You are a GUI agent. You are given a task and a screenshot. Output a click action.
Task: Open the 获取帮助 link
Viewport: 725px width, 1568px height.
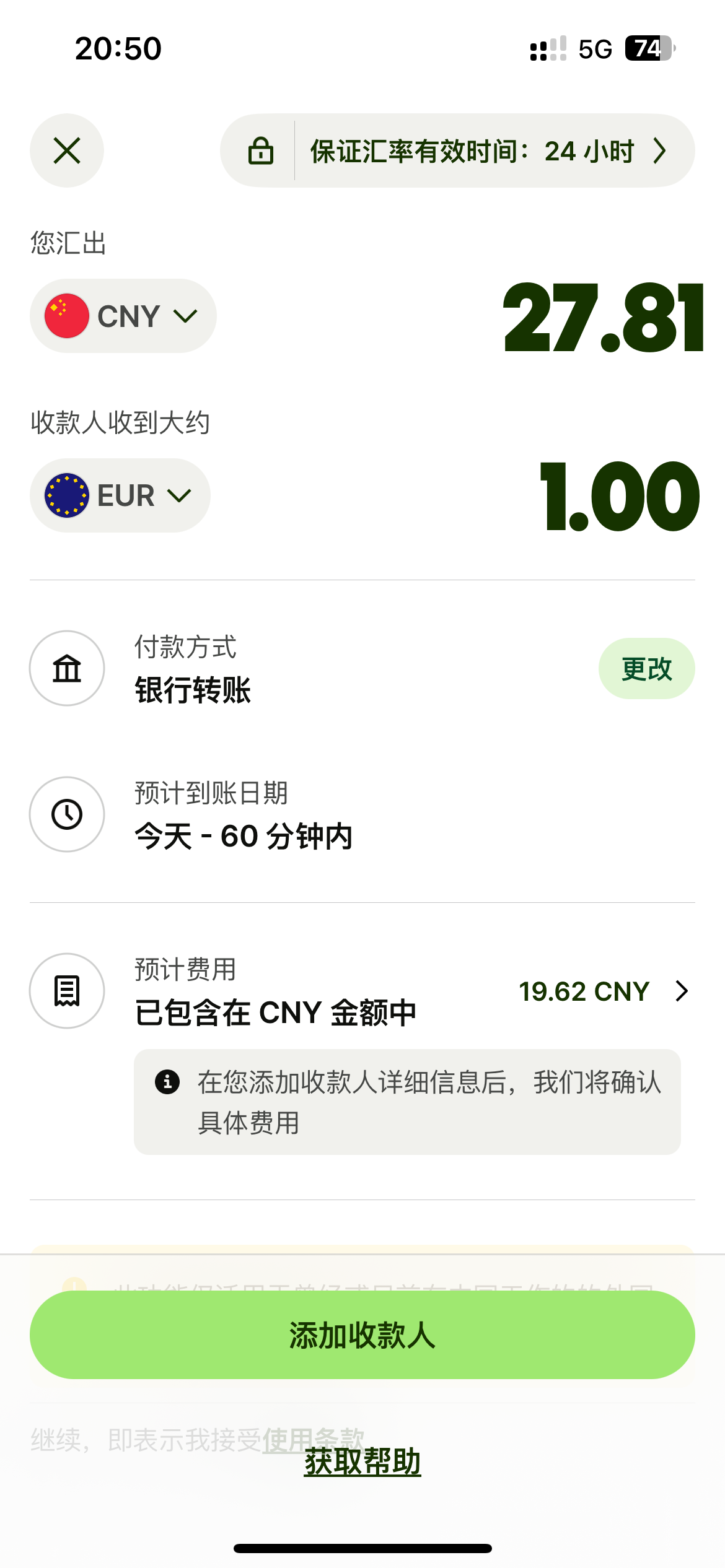(x=362, y=1463)
